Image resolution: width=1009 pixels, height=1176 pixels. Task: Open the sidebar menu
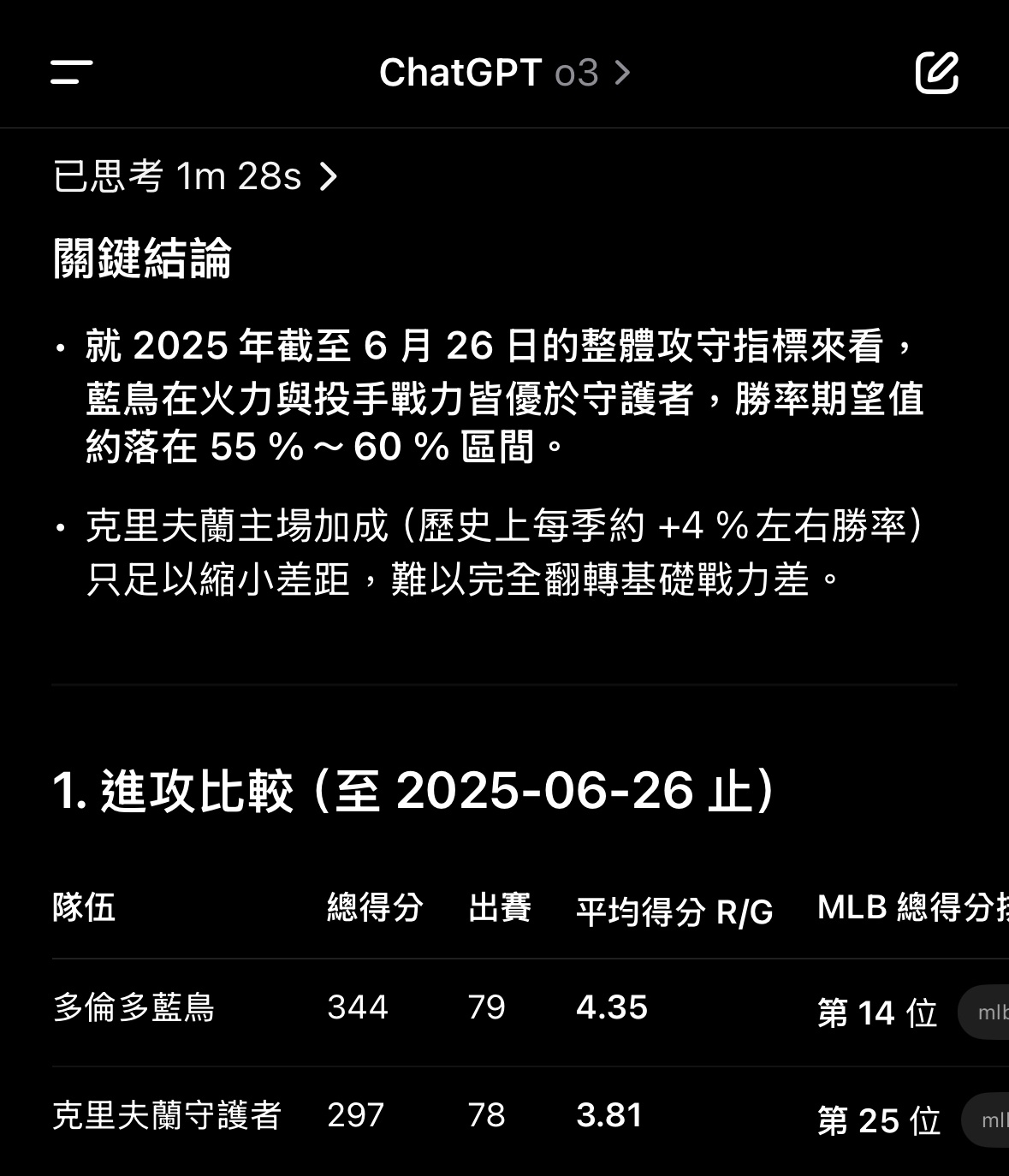click(71, 72)
